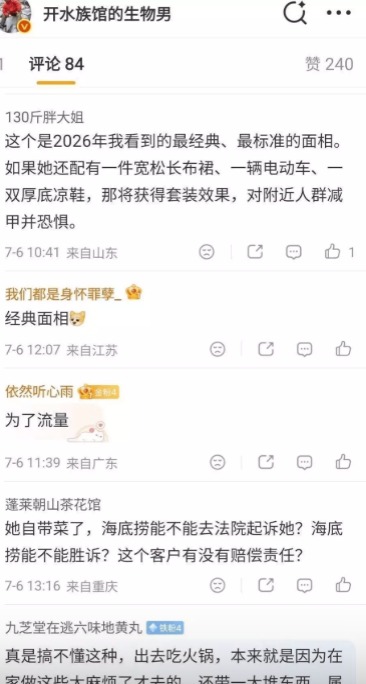Open the profile of 蓬莱朝山茶花馆

click(53, 505)
